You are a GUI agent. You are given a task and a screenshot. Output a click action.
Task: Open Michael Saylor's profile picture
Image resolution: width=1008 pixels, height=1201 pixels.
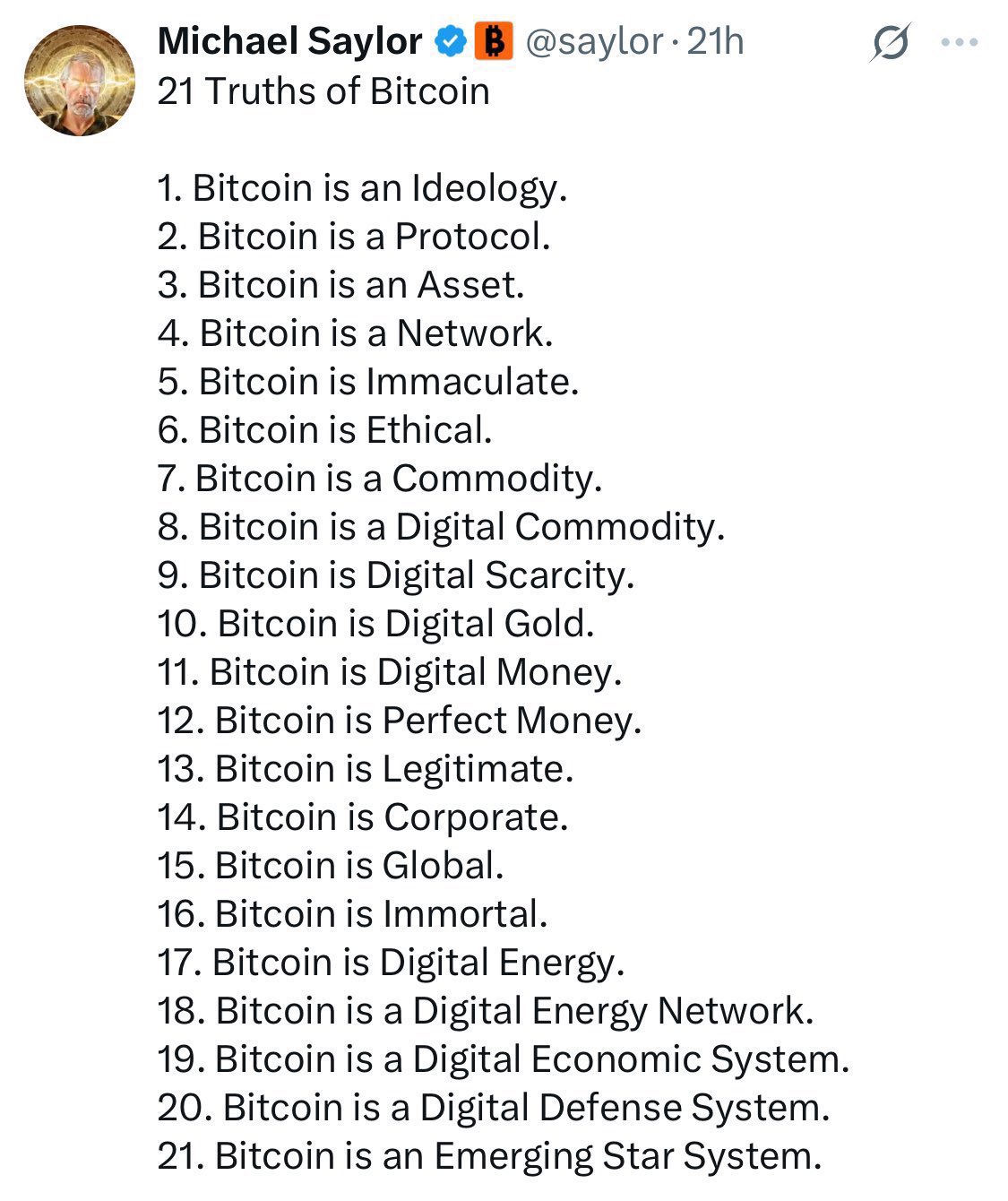[79, 81]
